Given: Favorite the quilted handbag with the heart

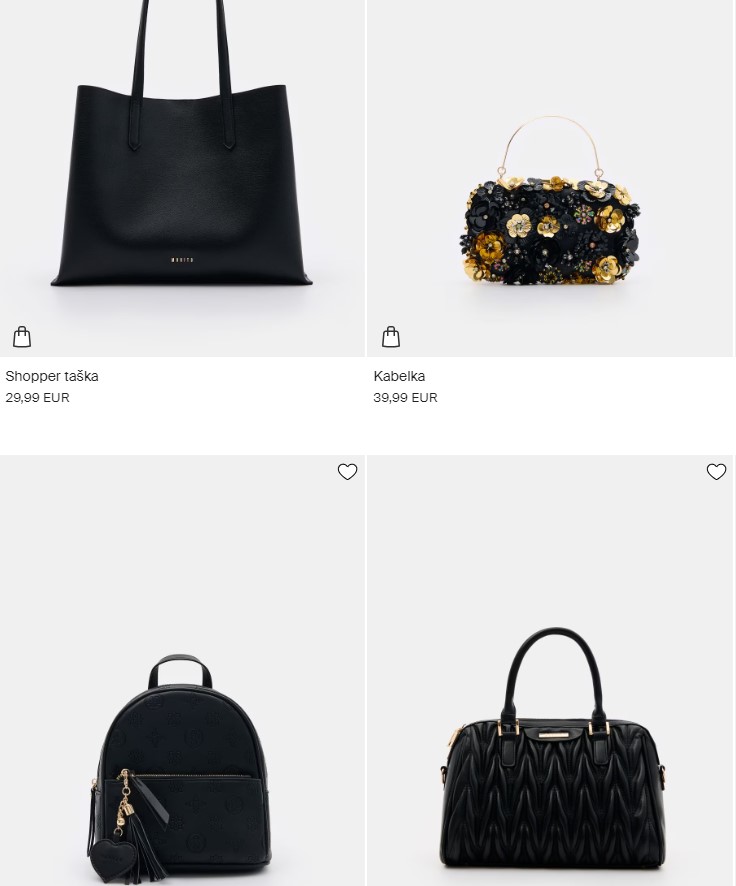Looking at the screenshot, I should pyautogui.click(x=716, y=472).
